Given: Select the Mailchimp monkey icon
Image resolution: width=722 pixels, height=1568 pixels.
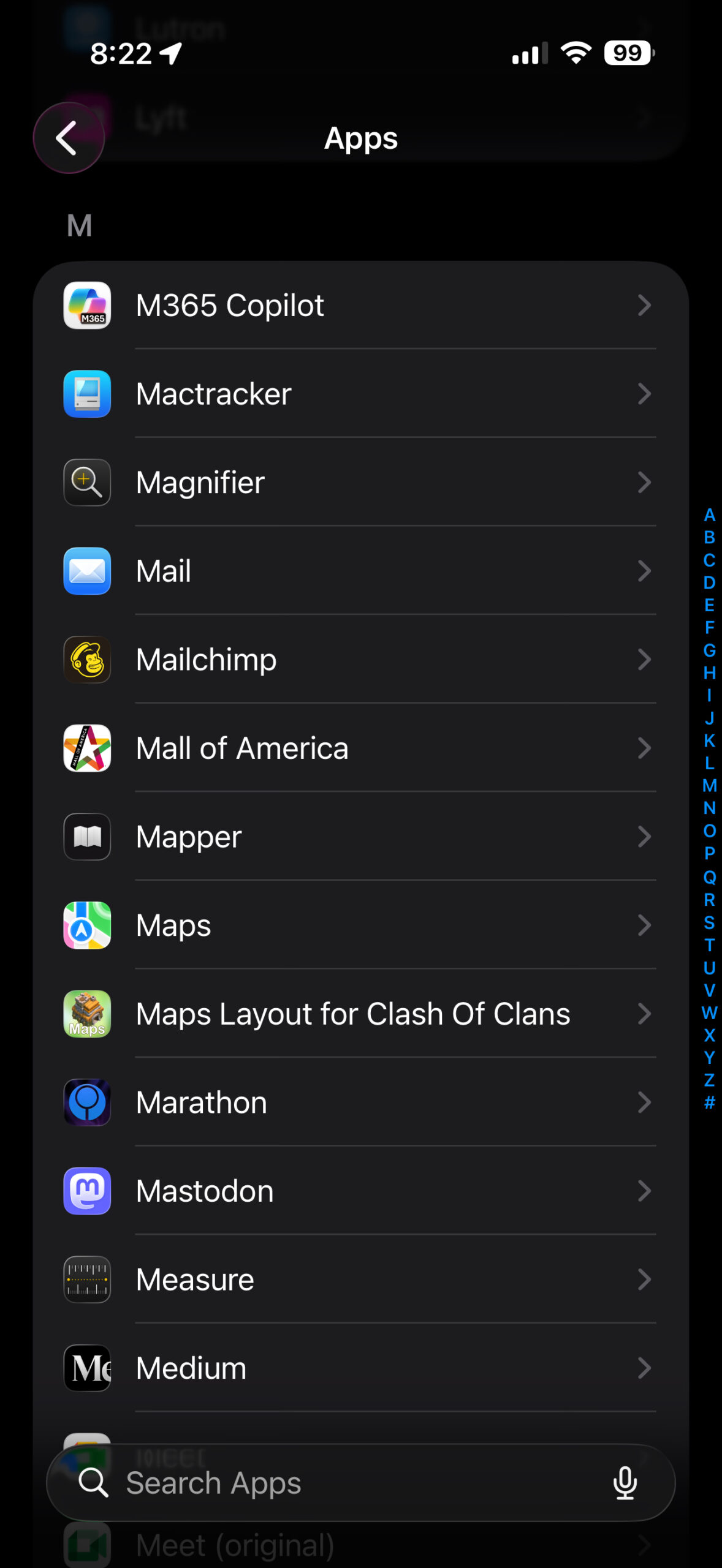Looking at the screenshot, I should 86,660.
